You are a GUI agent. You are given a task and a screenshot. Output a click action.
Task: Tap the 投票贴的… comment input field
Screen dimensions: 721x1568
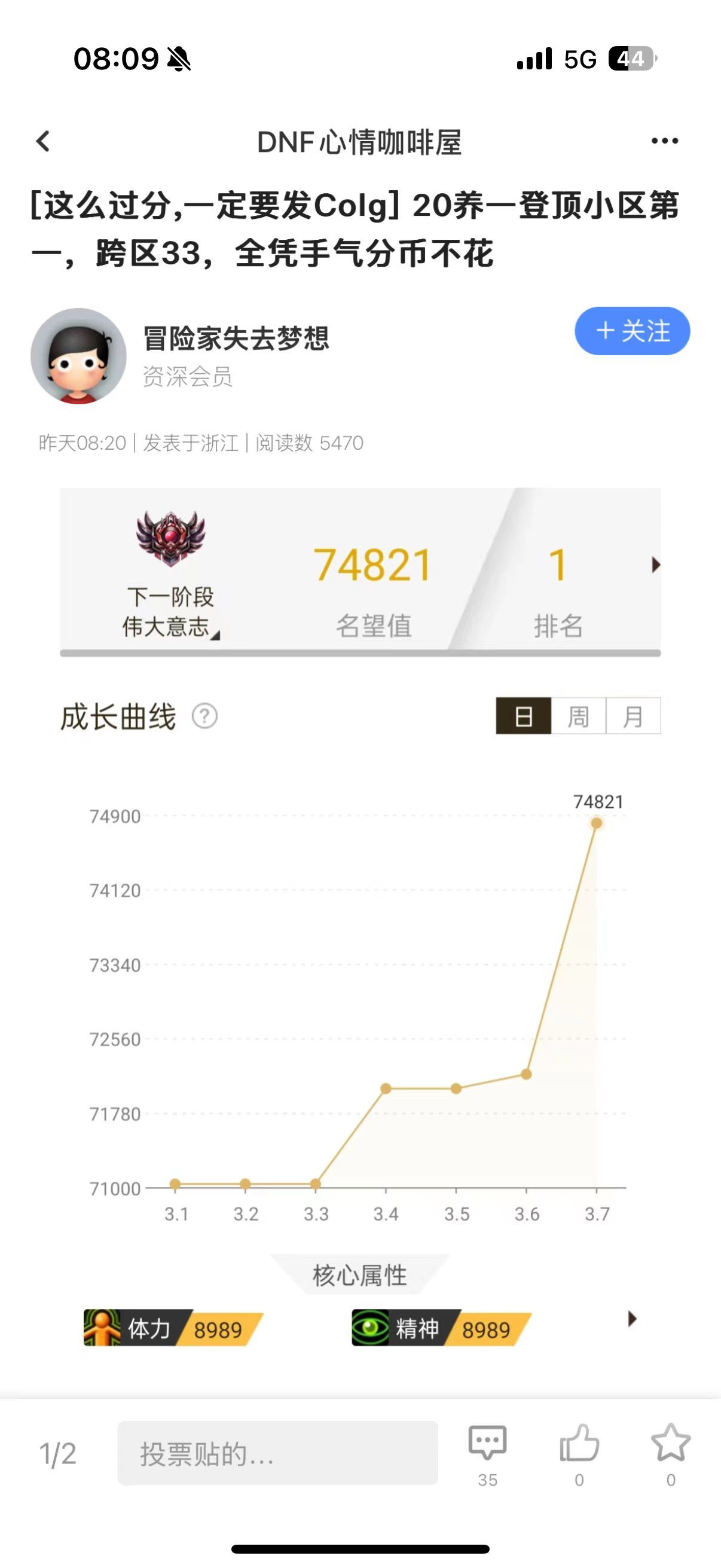(x=277, y=1454)
